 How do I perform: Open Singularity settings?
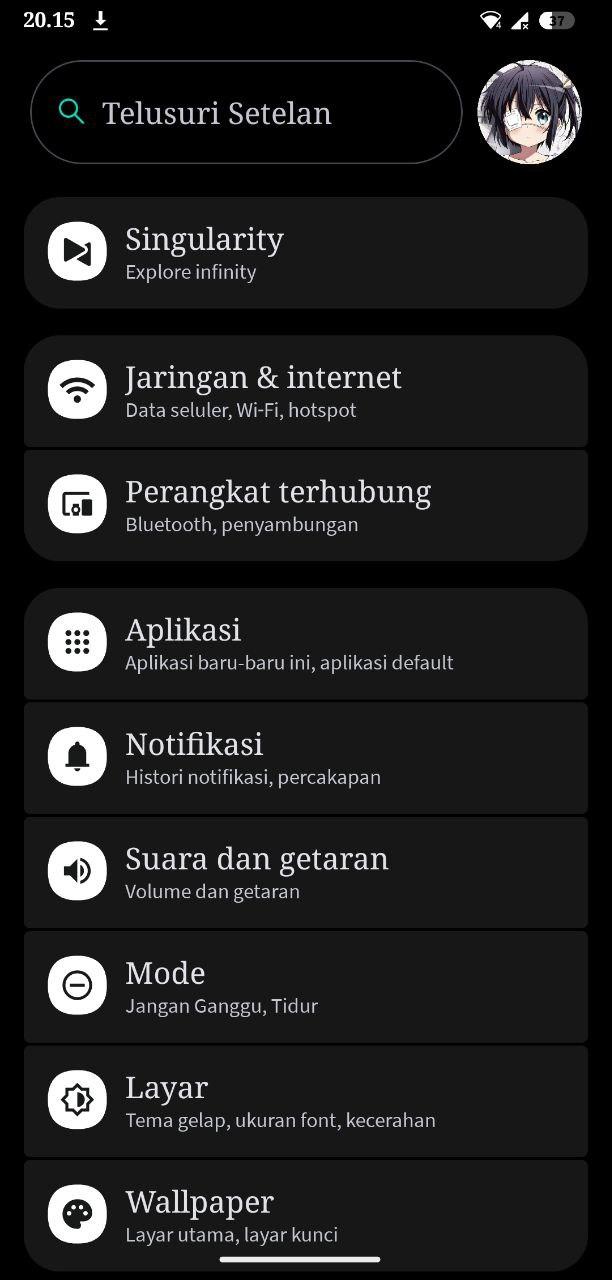pyautogui.click(x=305, y=252)
